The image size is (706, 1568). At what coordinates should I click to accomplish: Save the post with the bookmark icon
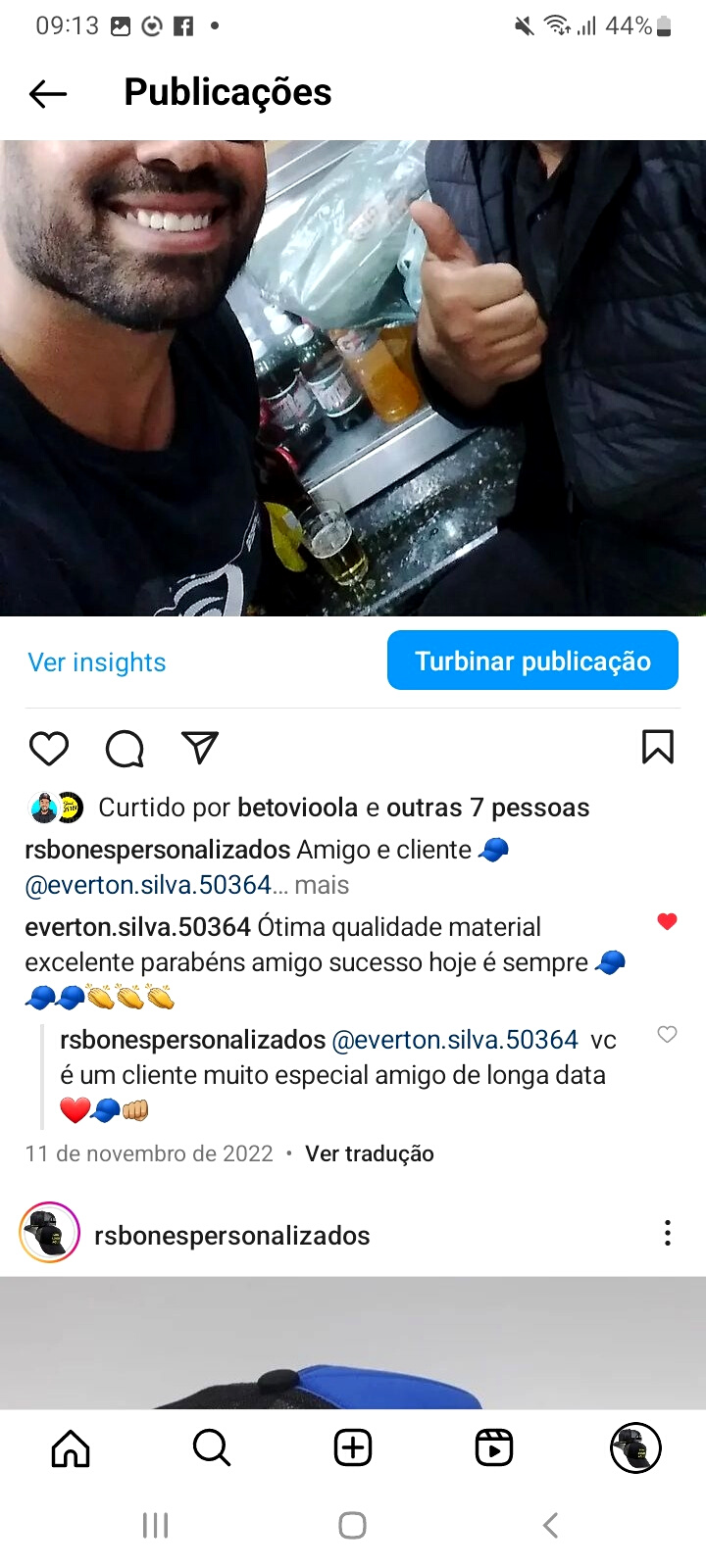click(x=658, y=747)
